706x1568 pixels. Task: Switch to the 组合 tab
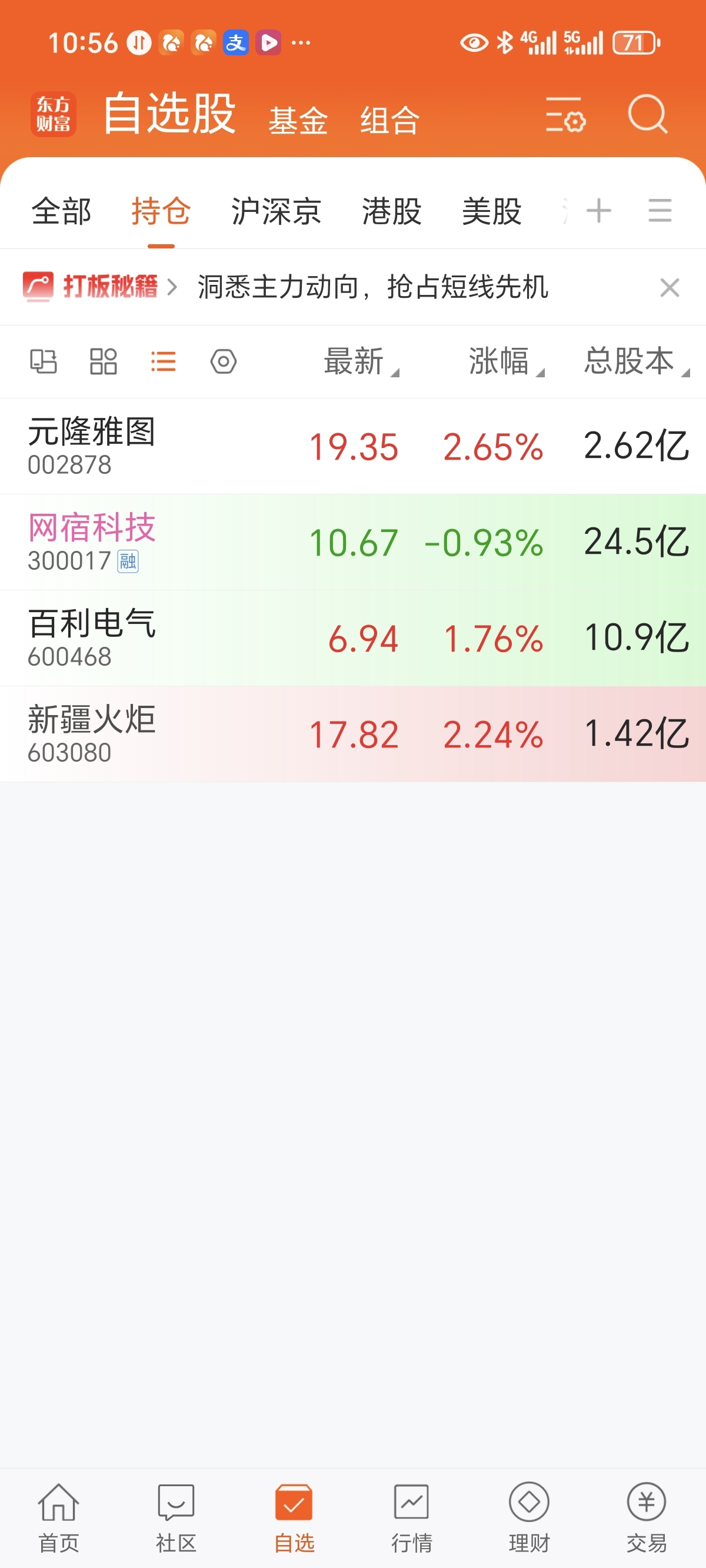(x=389, y=120)
